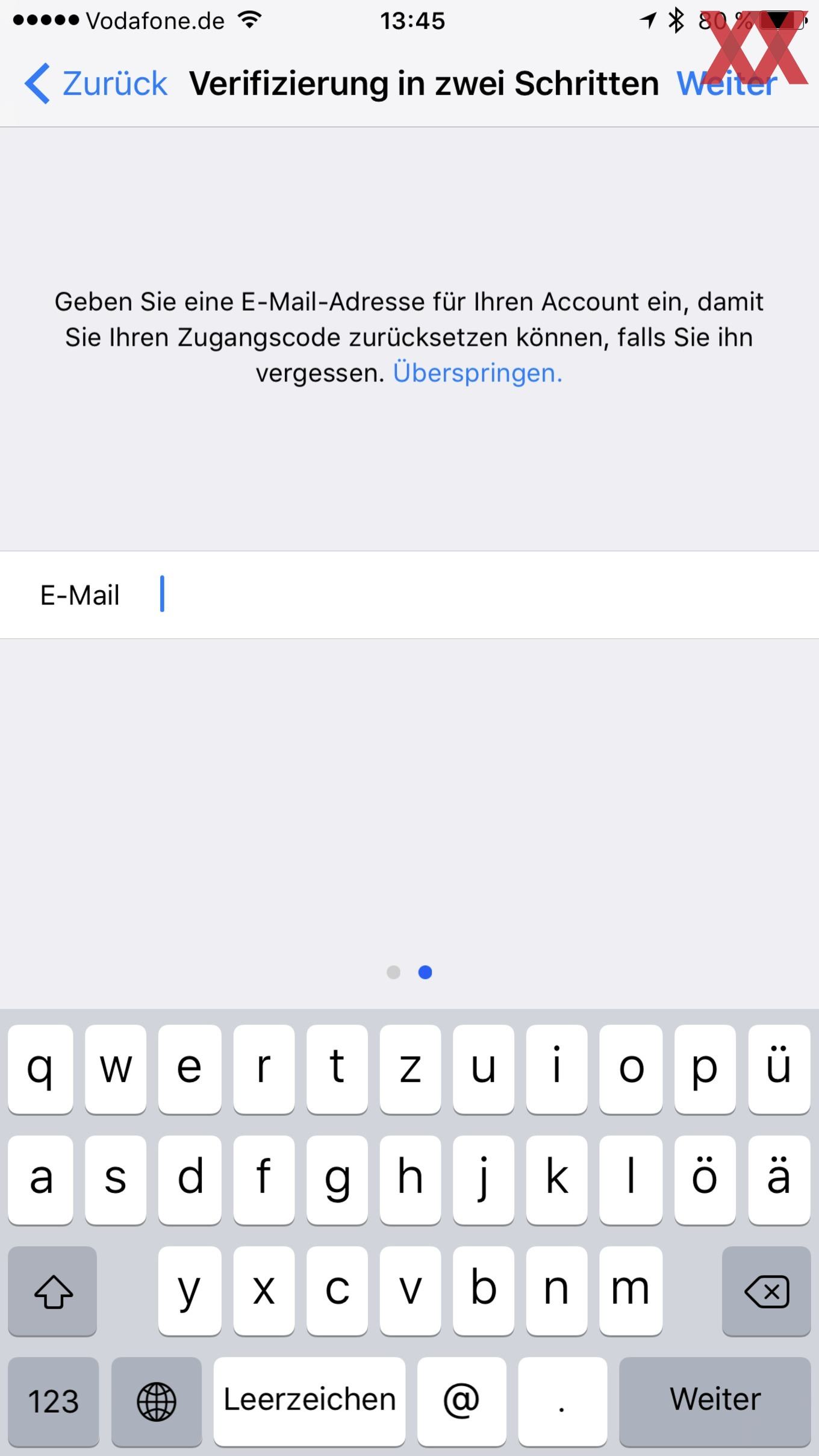The image size is (819, 1456).
Task: Tap the period key on the keyboard
Action: tap(562, 1400)
